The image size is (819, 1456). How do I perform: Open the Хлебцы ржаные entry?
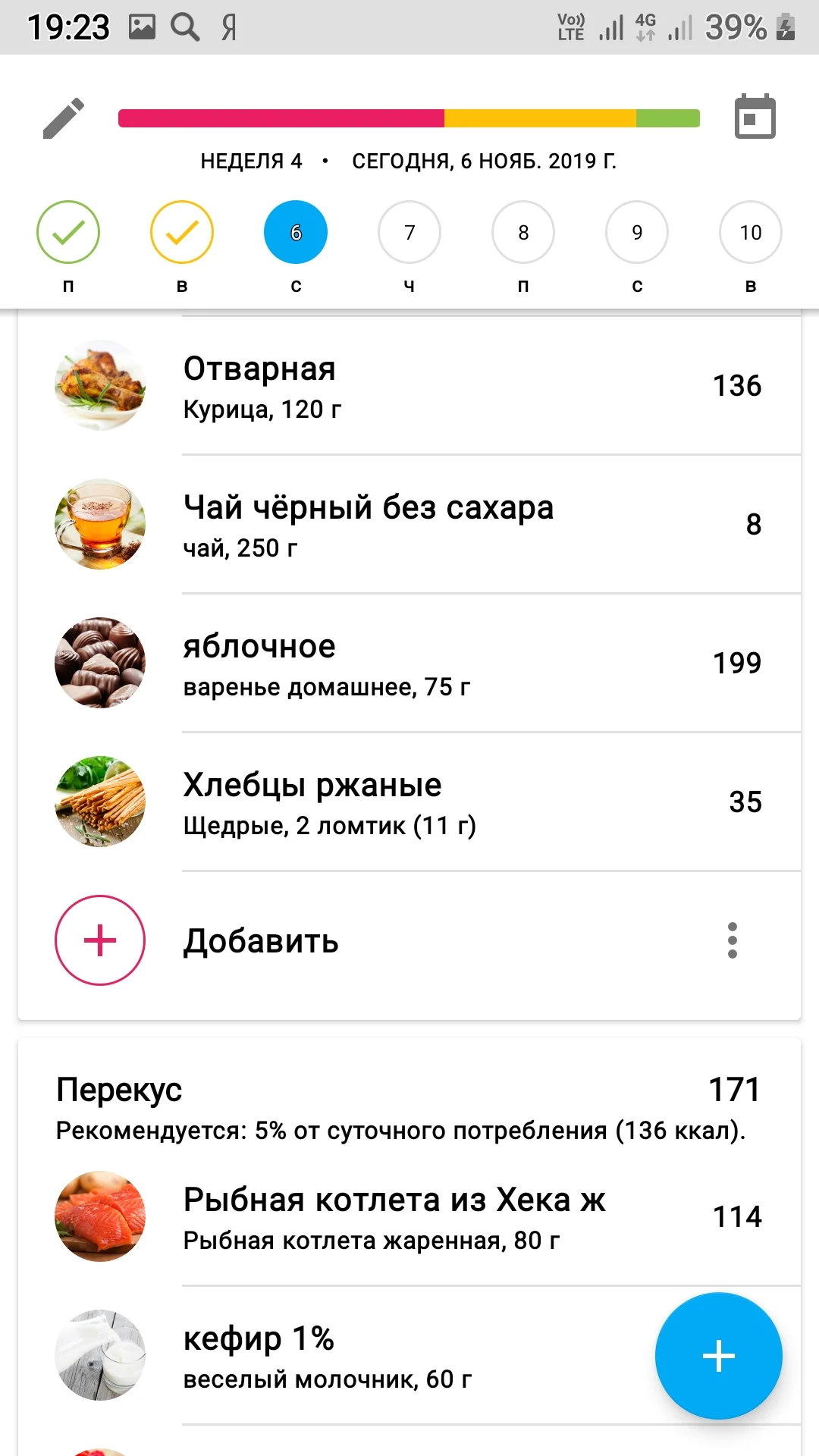coord(409,802)
